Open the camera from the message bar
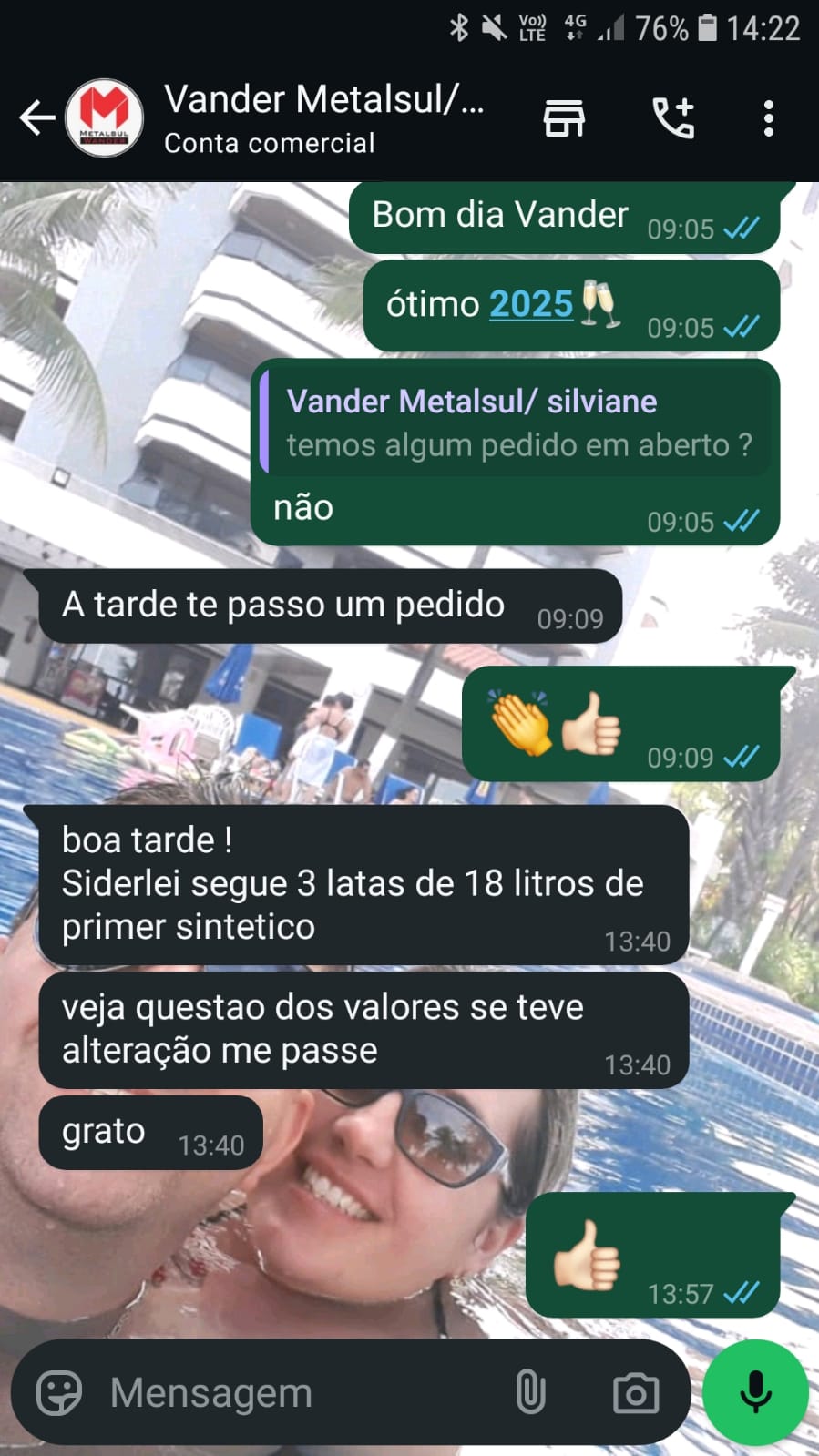This screenshot has height=1456, width=819. click(636, 1392)
